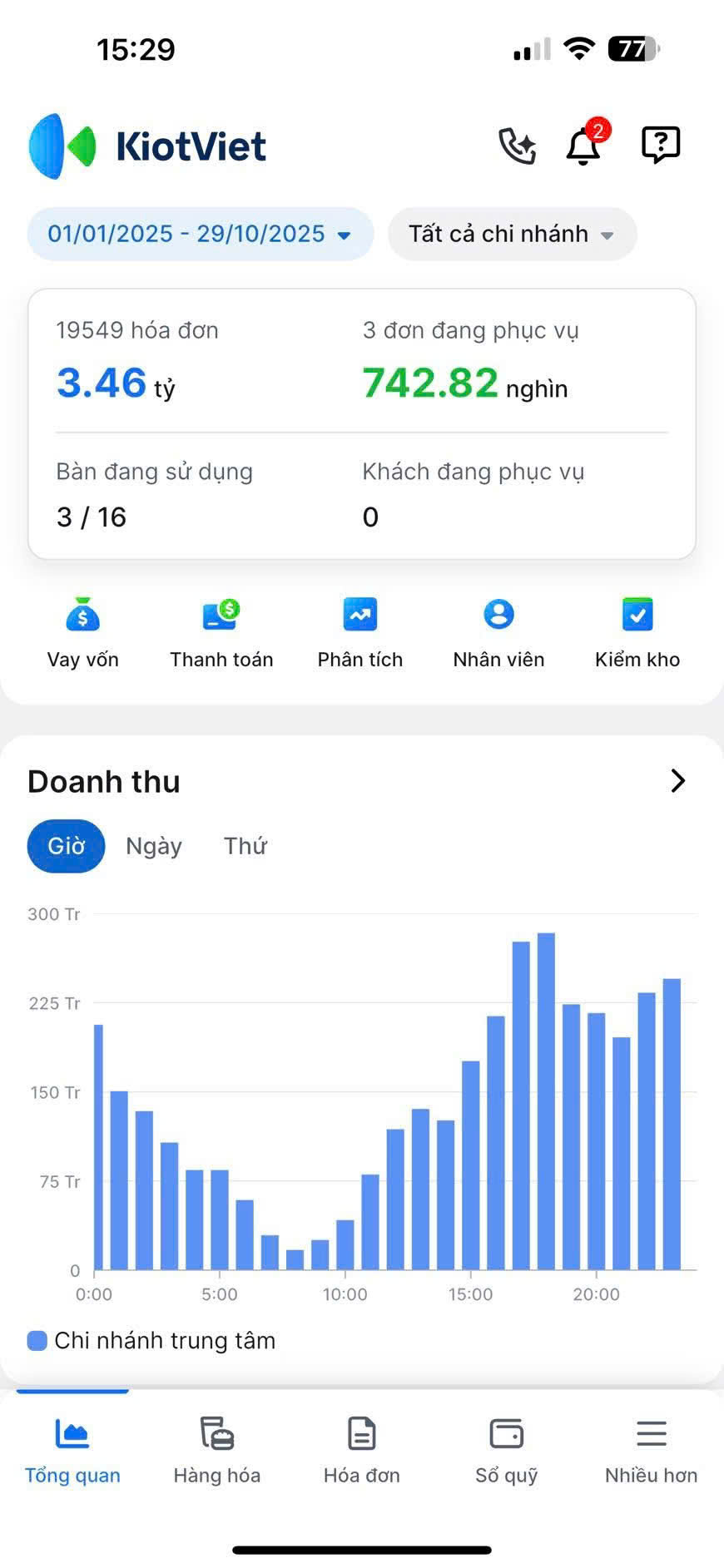Open the help question icon
This screenshot has width=724, height=1568.
[x=661, y=146]
